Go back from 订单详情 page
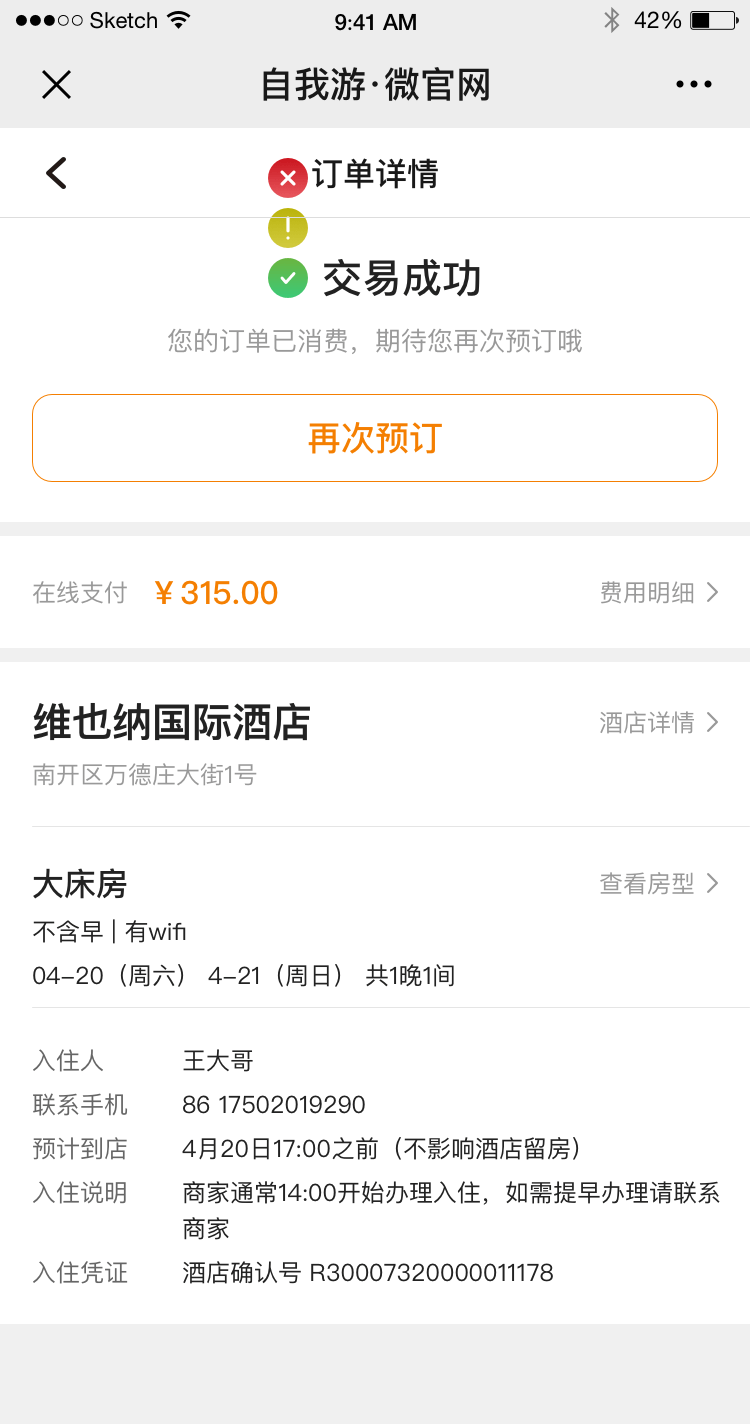Image resolution: width=750 pixels, height=1424 pixels. pos(56,173)
